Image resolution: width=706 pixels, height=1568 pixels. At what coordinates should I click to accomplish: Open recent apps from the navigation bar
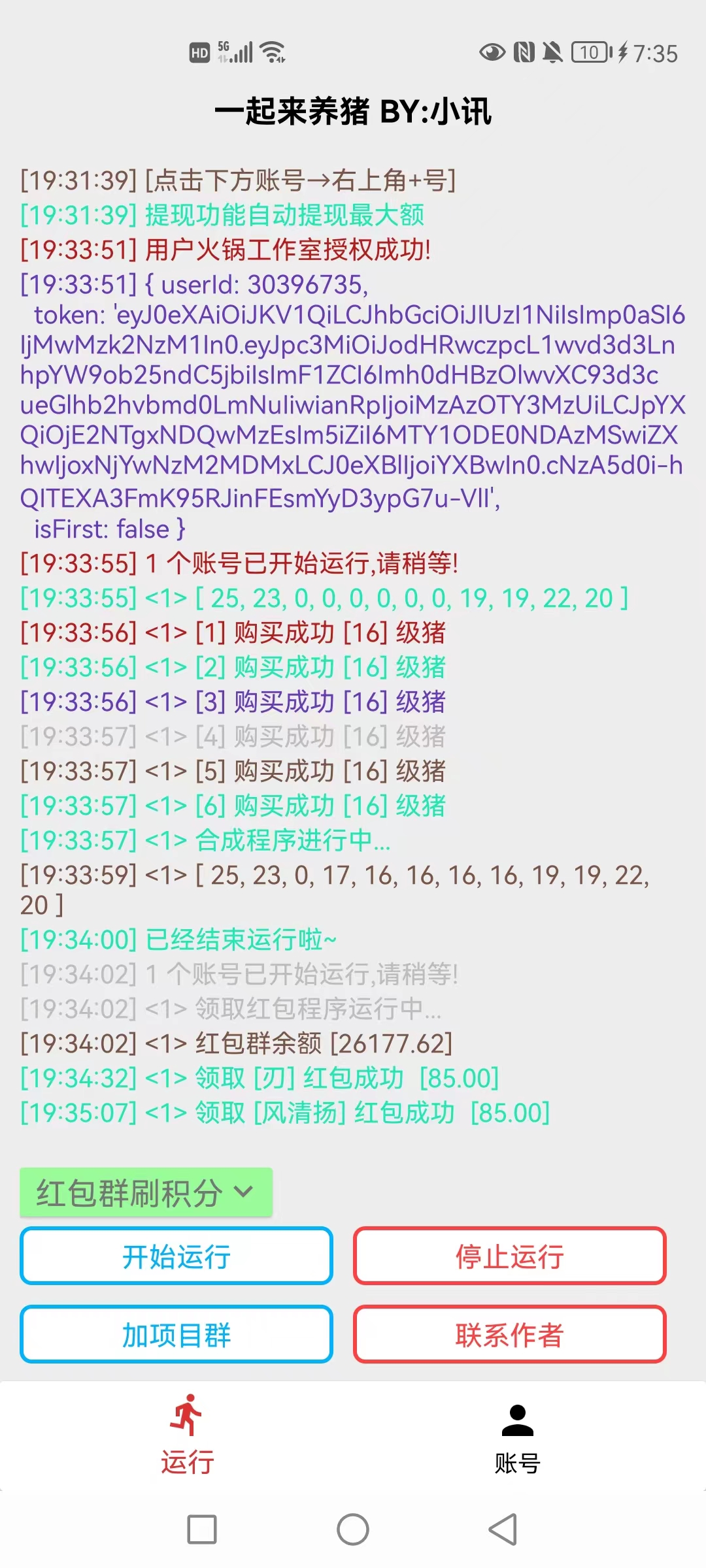point(202,1529)
